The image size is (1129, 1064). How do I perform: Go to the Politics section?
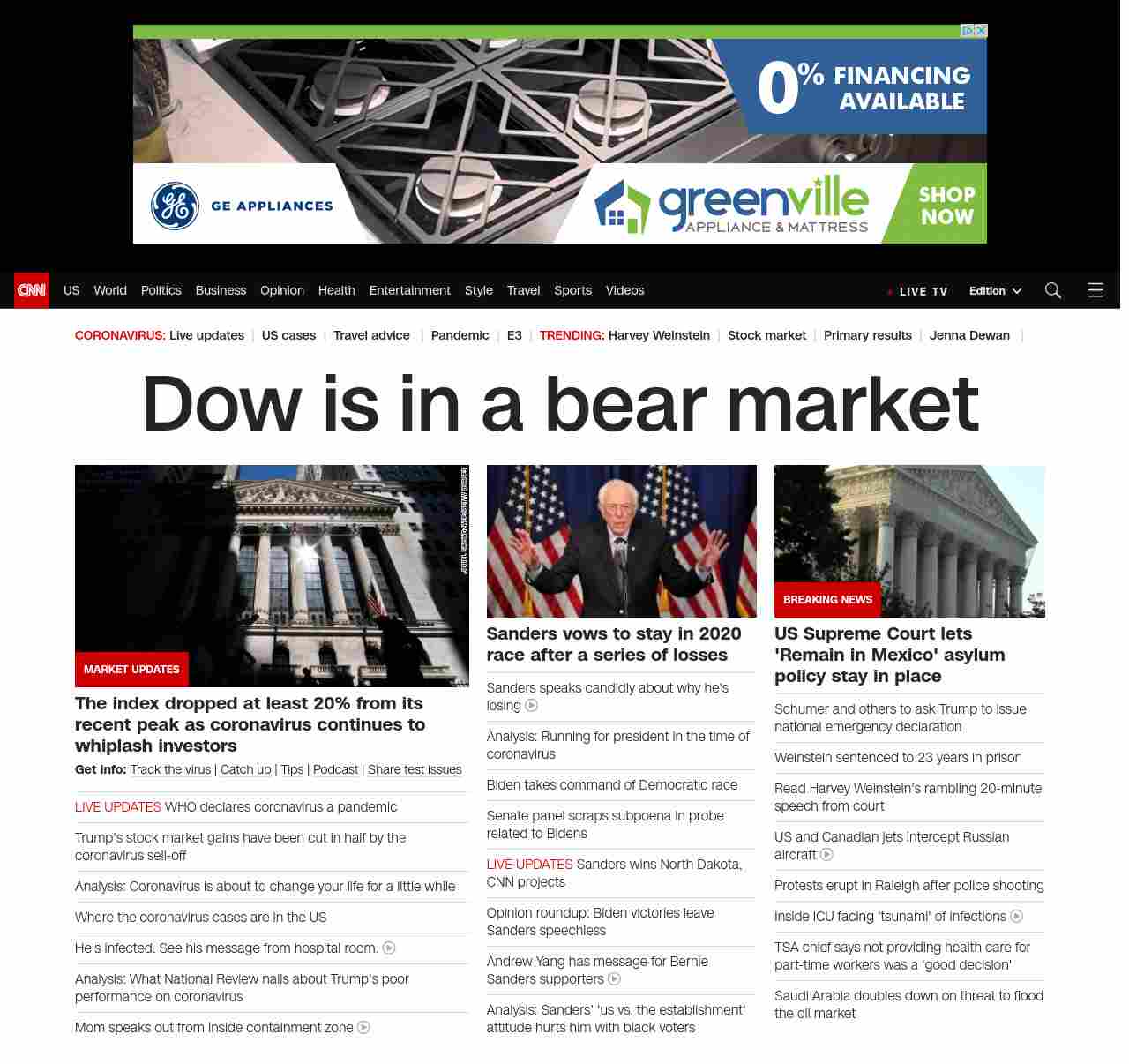click(161, 290)
